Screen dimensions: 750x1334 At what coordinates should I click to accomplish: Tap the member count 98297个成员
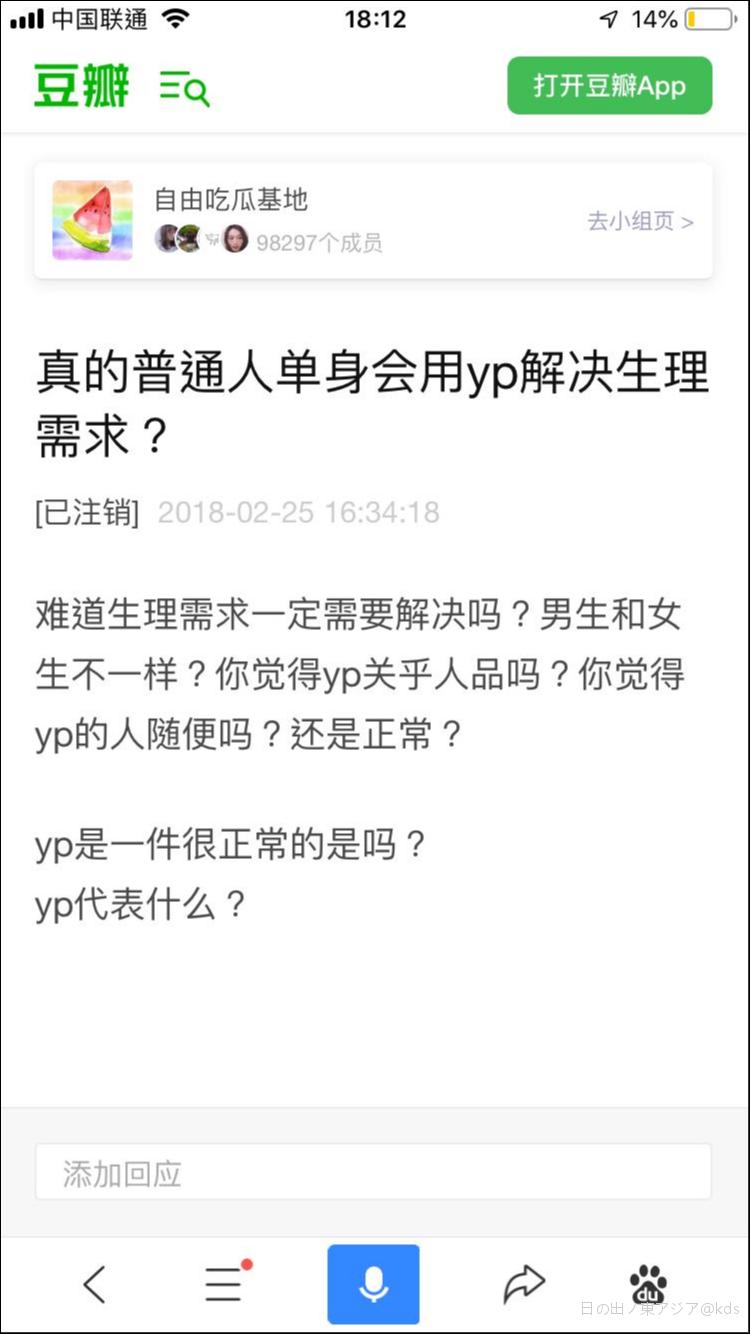(322, 243)
